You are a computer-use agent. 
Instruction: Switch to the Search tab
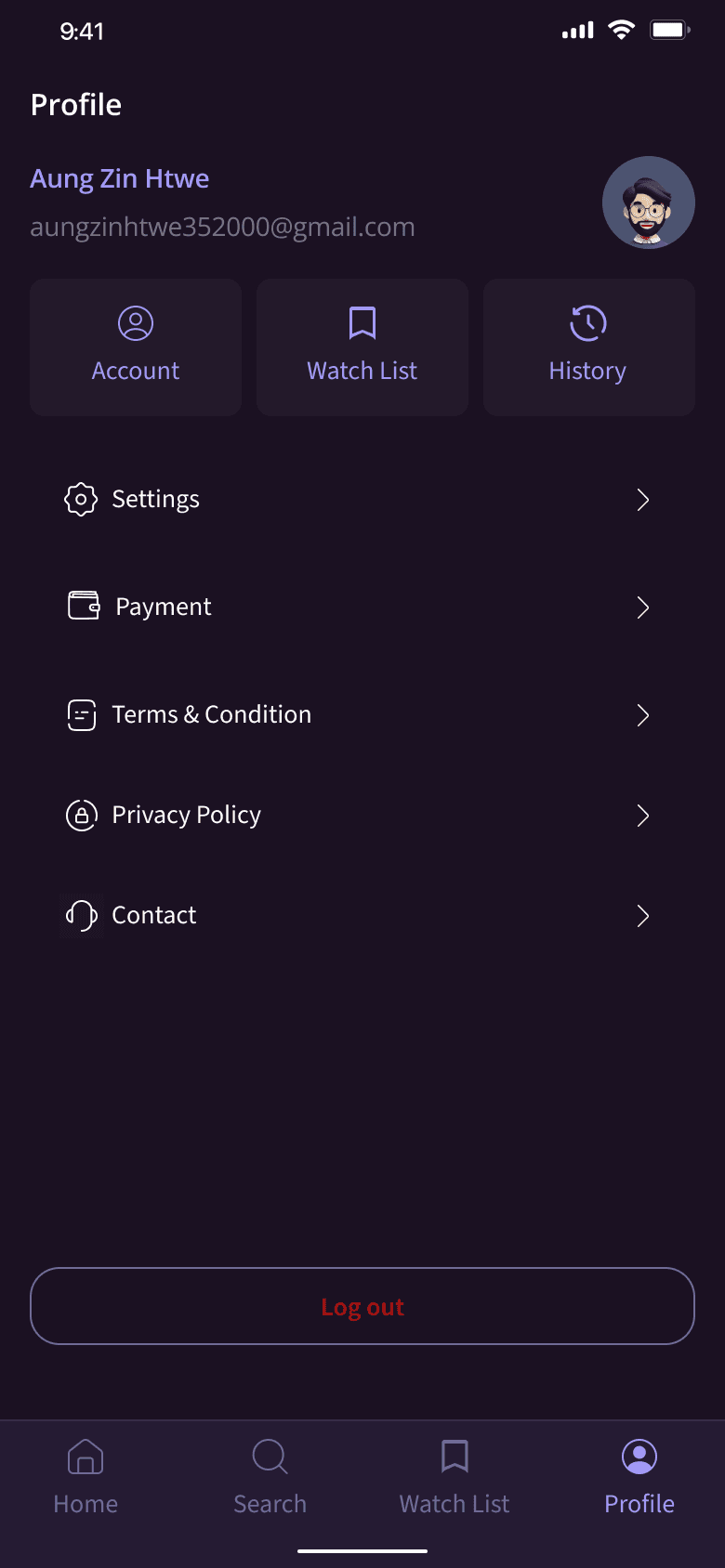[x=270, y=1477]
